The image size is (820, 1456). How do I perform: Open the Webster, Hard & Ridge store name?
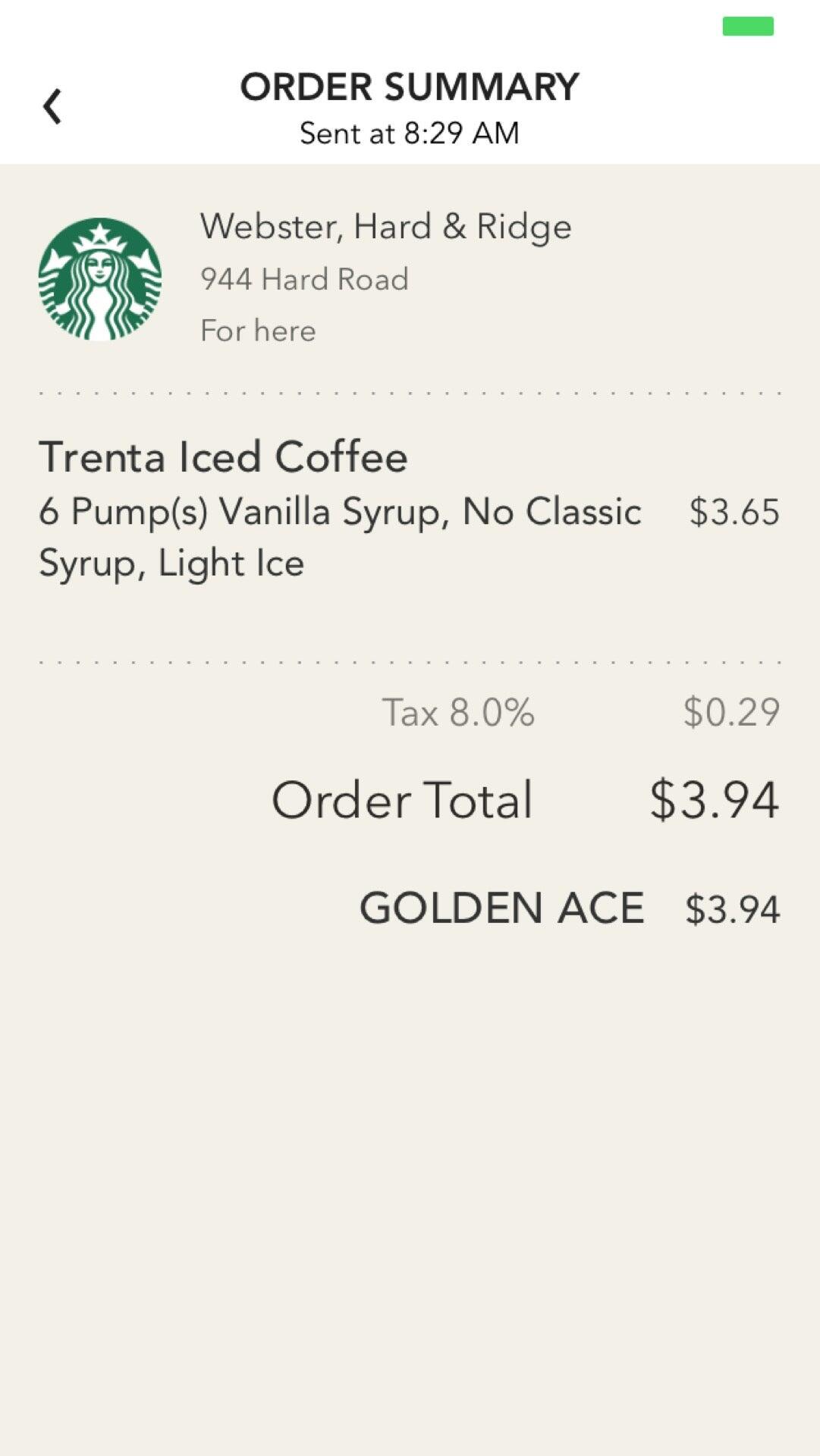pyautogui.click(x=385, y=226)
